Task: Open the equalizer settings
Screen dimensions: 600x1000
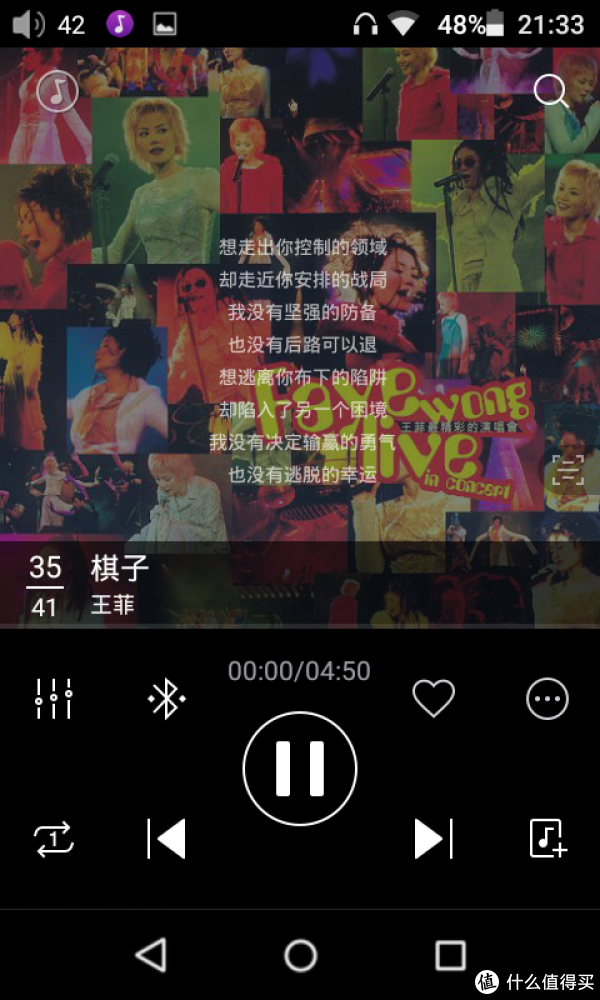Action: point(53,698)
